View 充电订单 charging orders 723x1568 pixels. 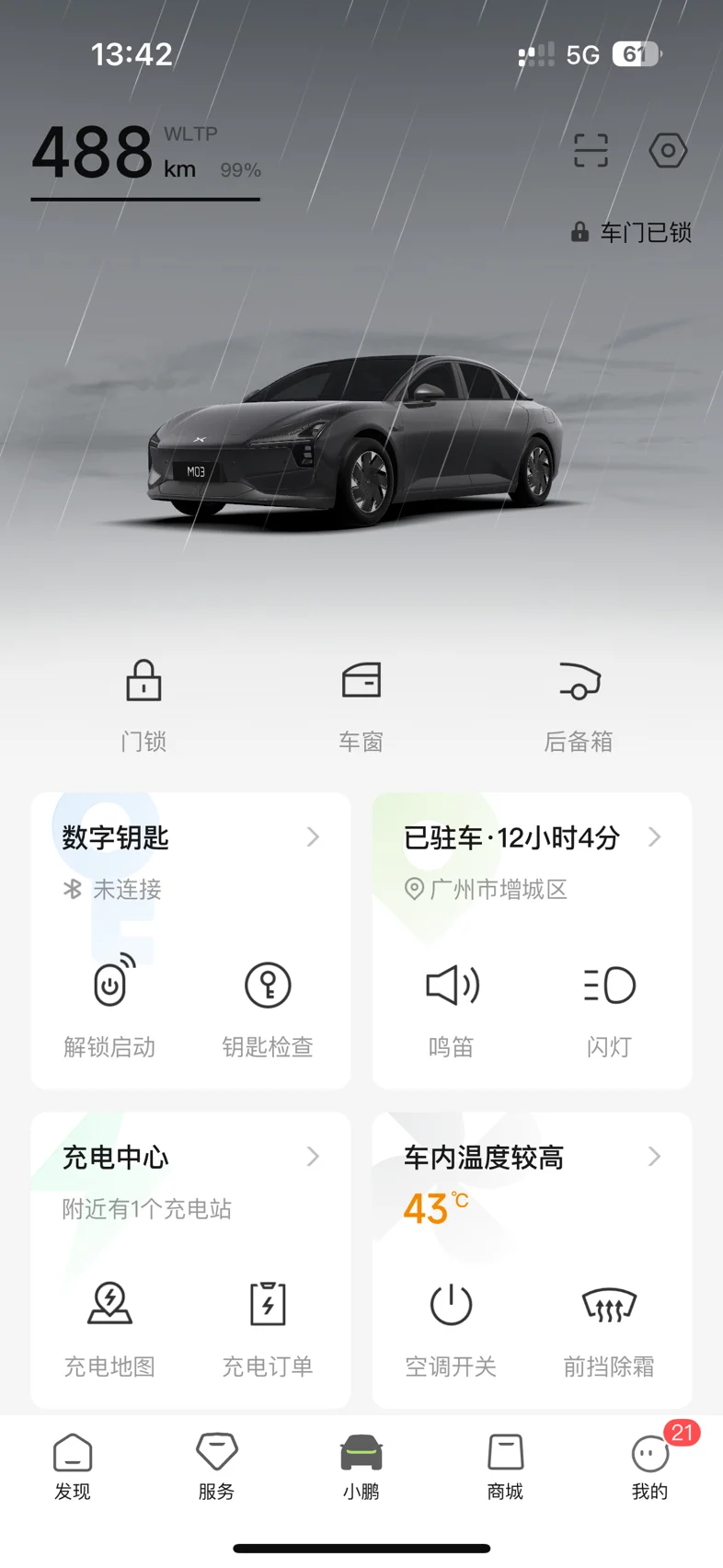(268, 1327)
